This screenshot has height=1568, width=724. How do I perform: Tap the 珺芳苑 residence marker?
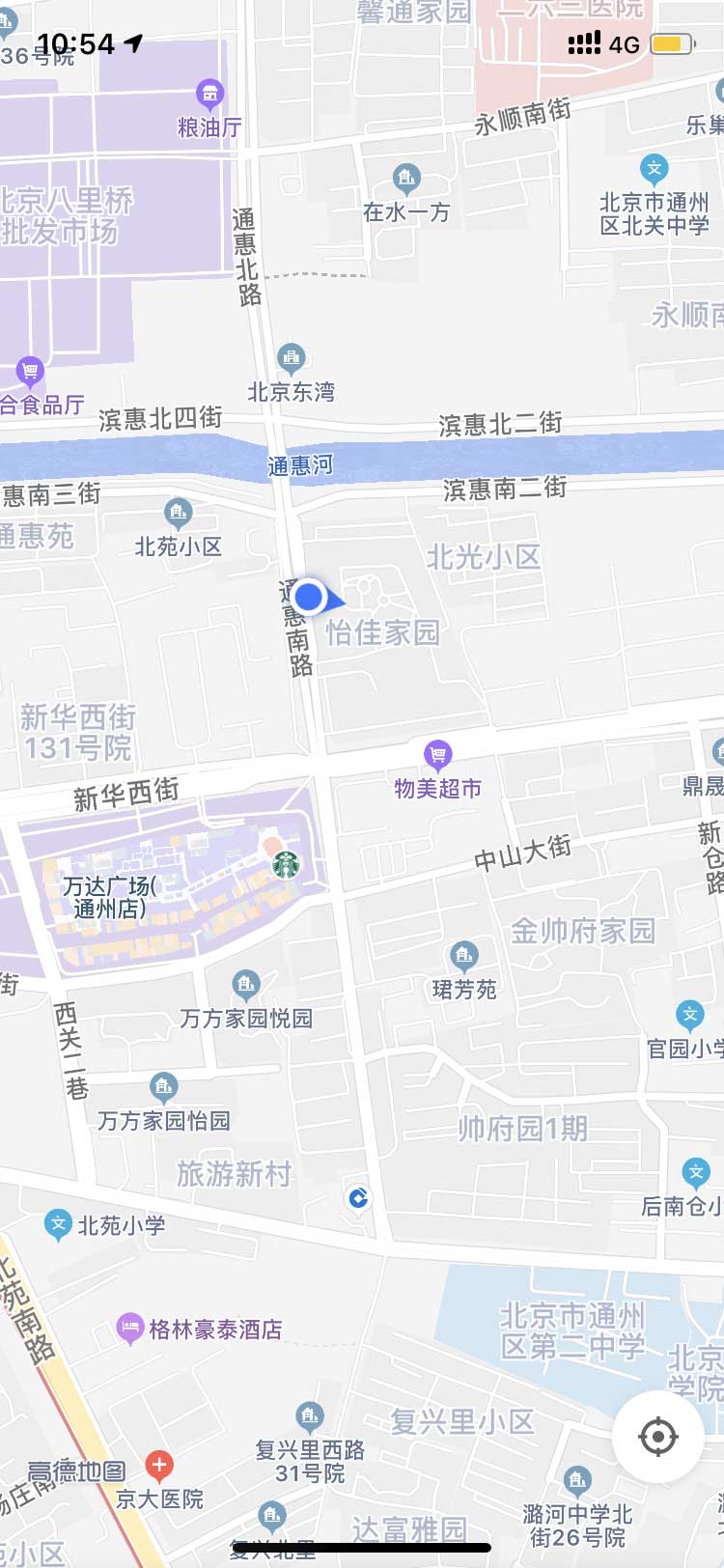(x=464, y=957)
